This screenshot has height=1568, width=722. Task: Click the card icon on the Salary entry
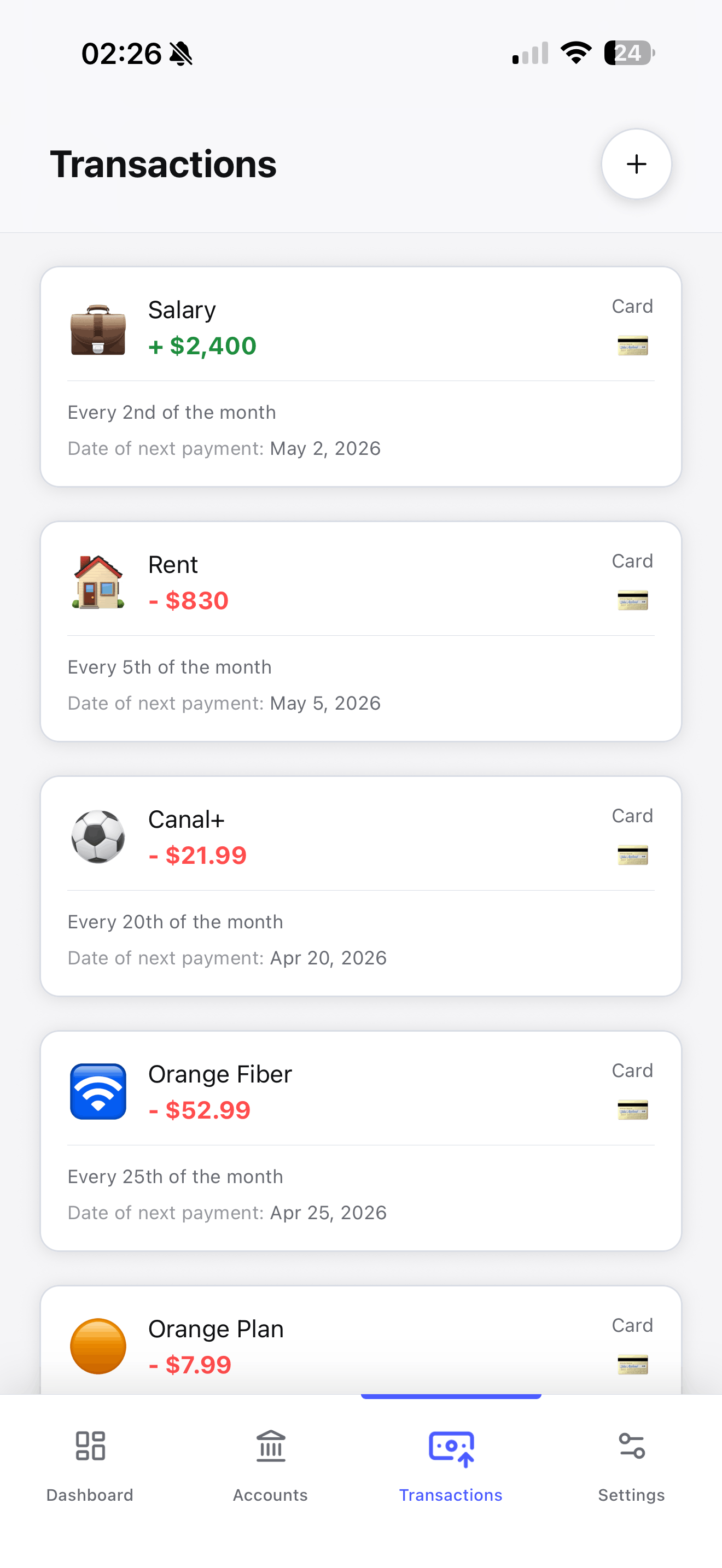(632, 346)
